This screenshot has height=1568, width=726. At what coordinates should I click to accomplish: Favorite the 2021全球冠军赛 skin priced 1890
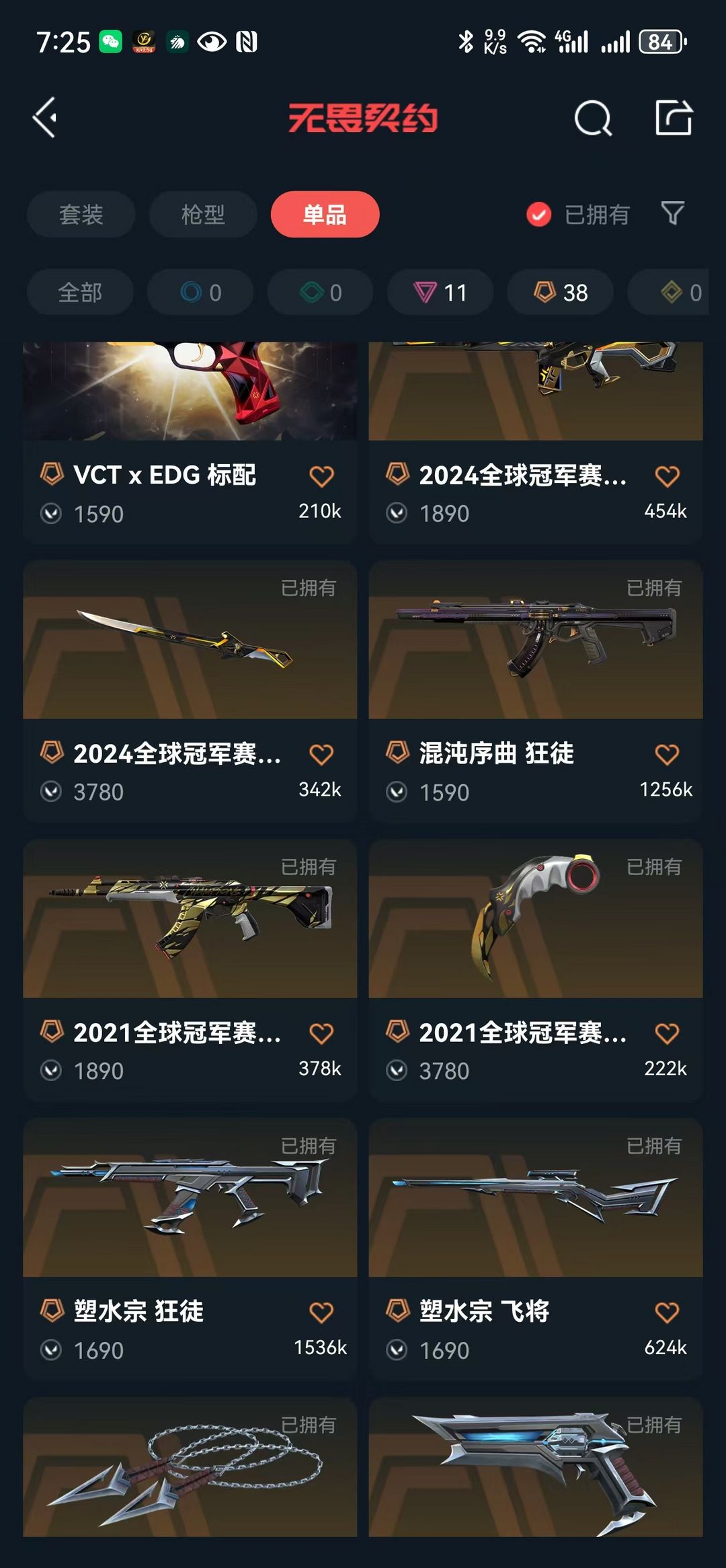point(321,1033)
